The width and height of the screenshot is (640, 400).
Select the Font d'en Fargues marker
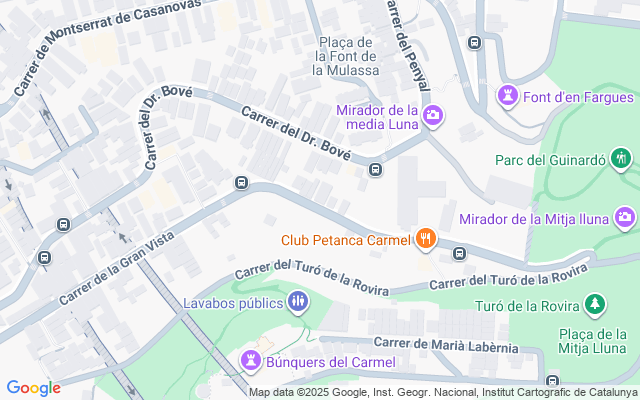coord(507,97)
